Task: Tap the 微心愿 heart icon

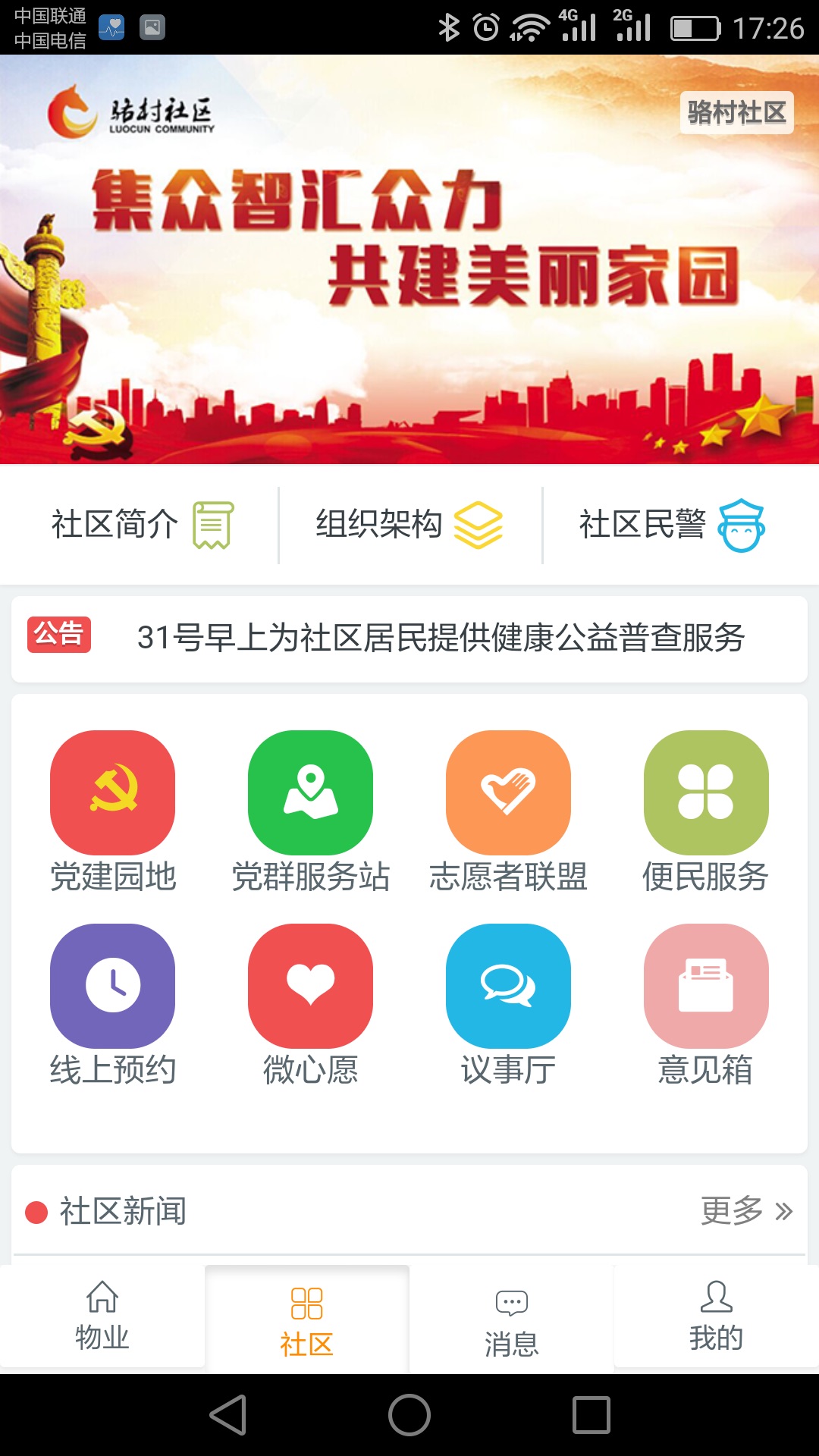Action: pos(310,986)
